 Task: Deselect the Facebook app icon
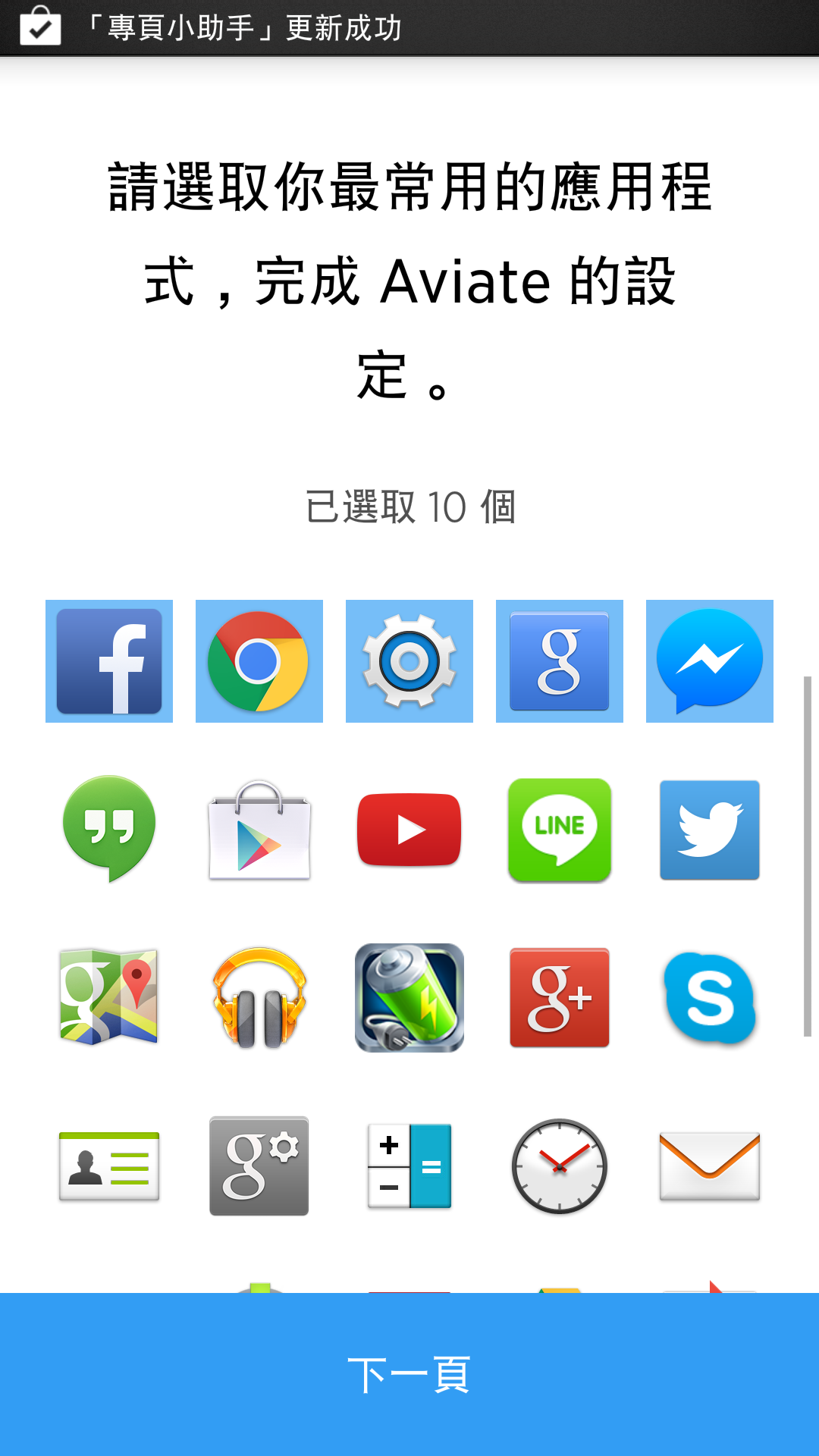point(109,661)
